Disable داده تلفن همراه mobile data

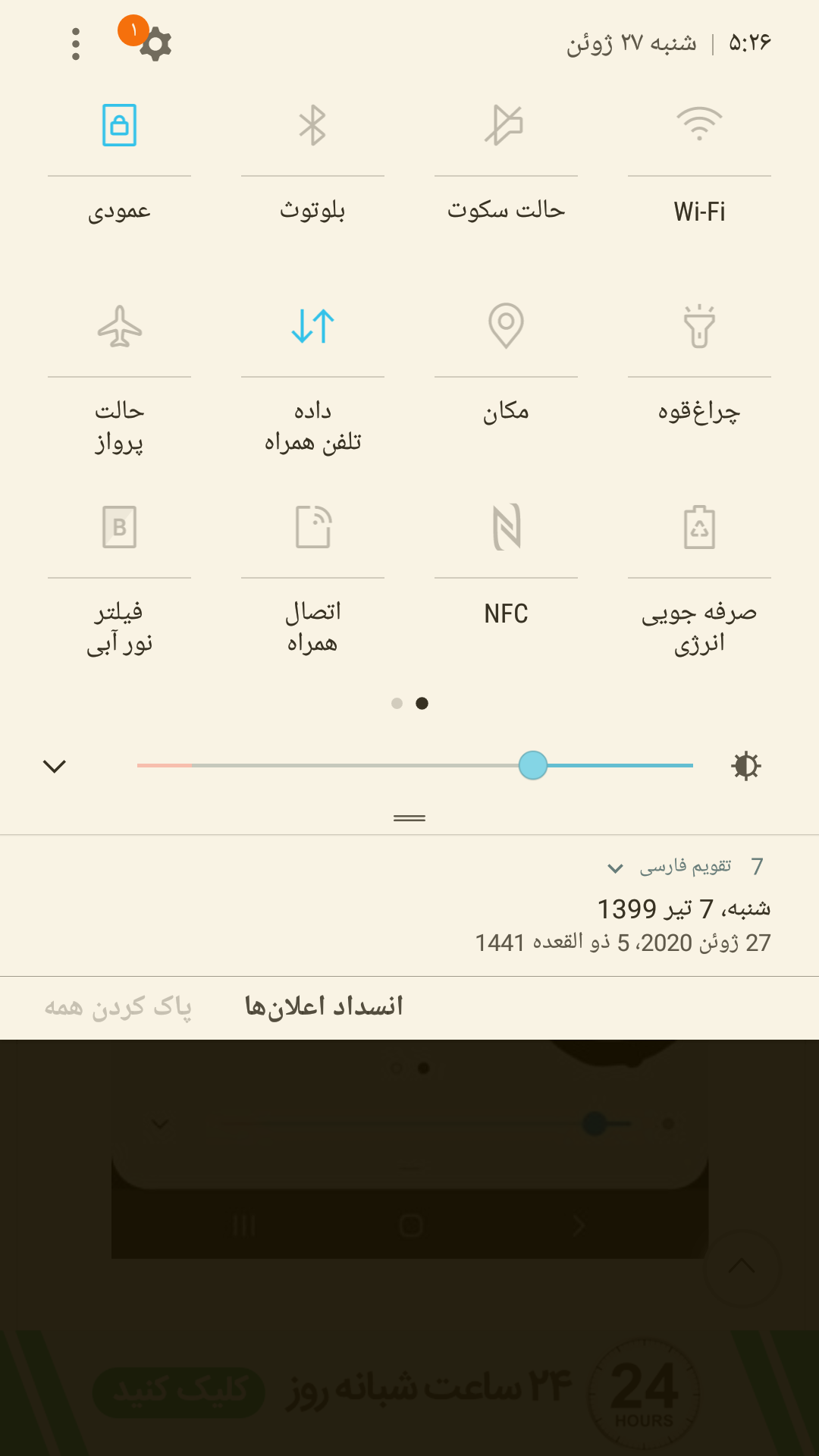312,326
